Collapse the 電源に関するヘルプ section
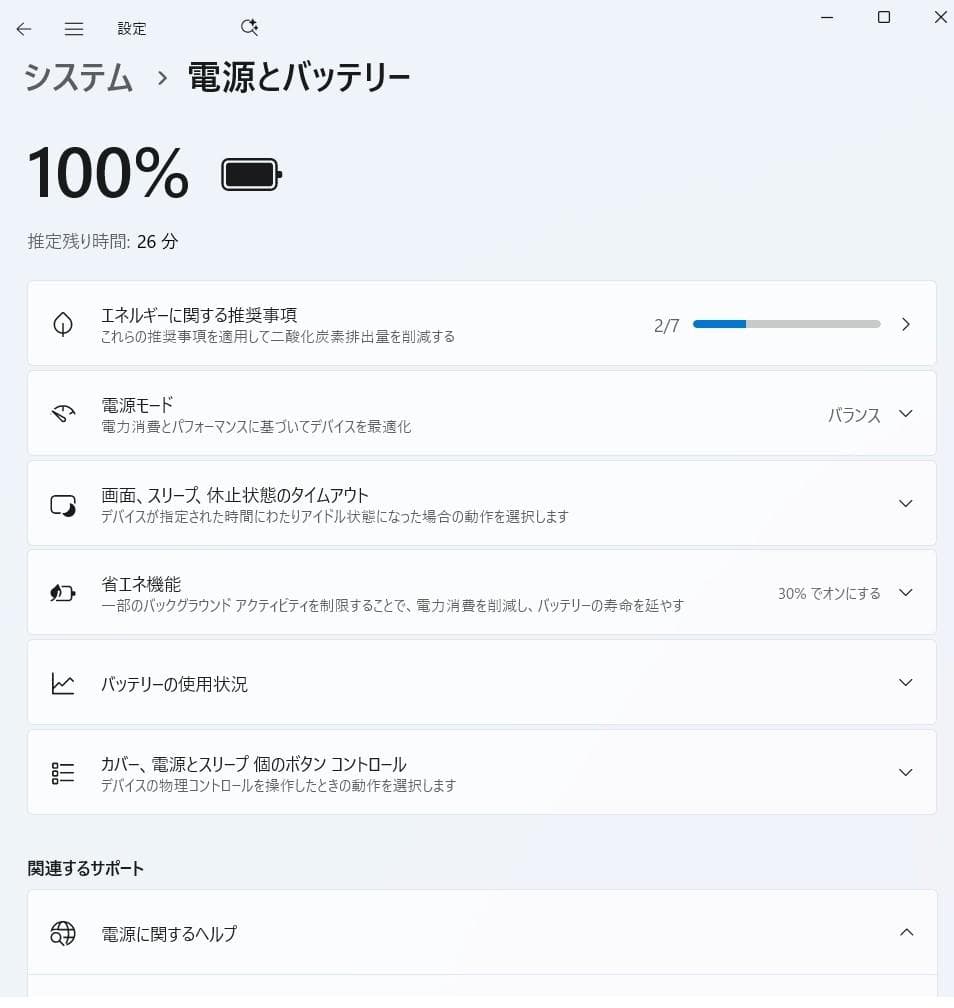This screenshot has width=954, height=1008. pyautogui.click(x=905, y=932)
